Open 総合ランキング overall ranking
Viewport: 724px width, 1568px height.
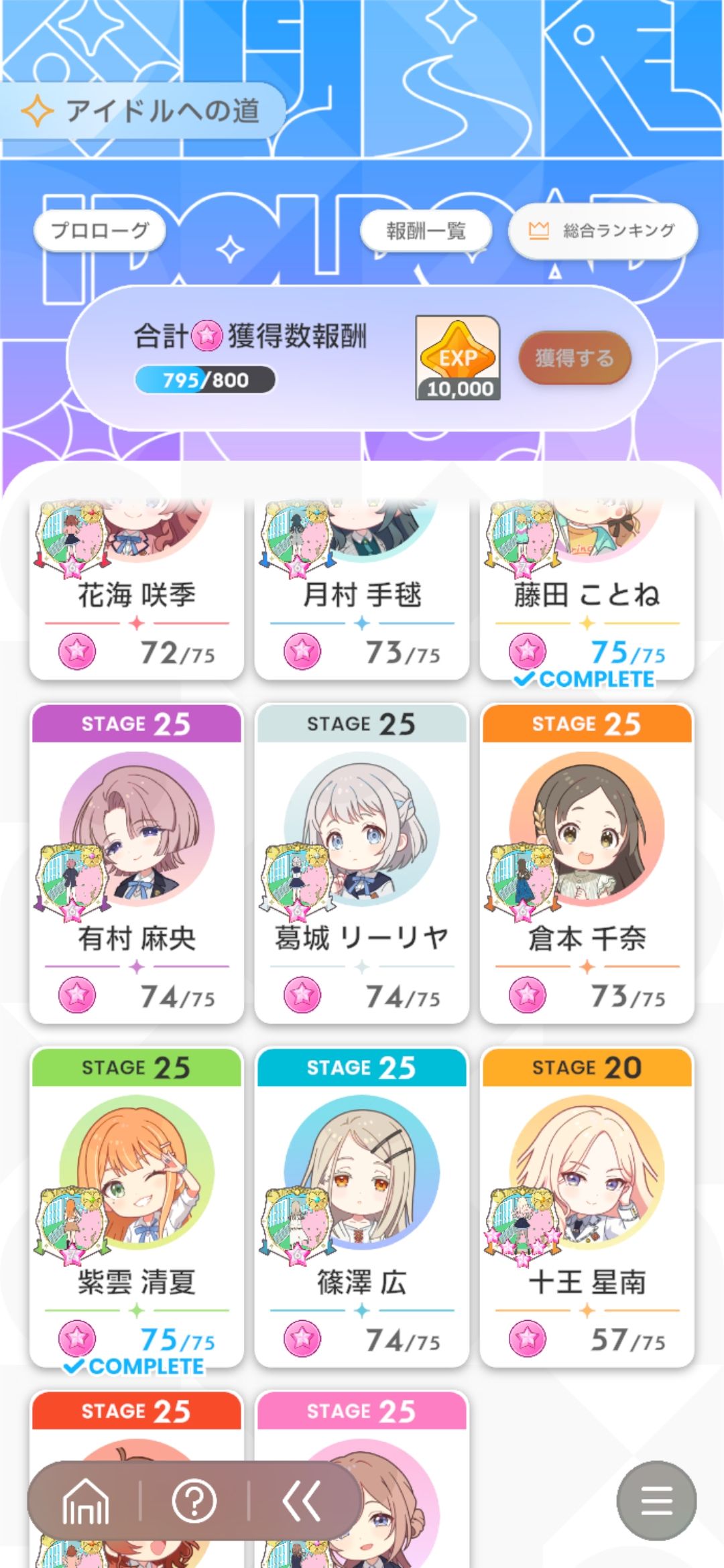click(603, 231)
